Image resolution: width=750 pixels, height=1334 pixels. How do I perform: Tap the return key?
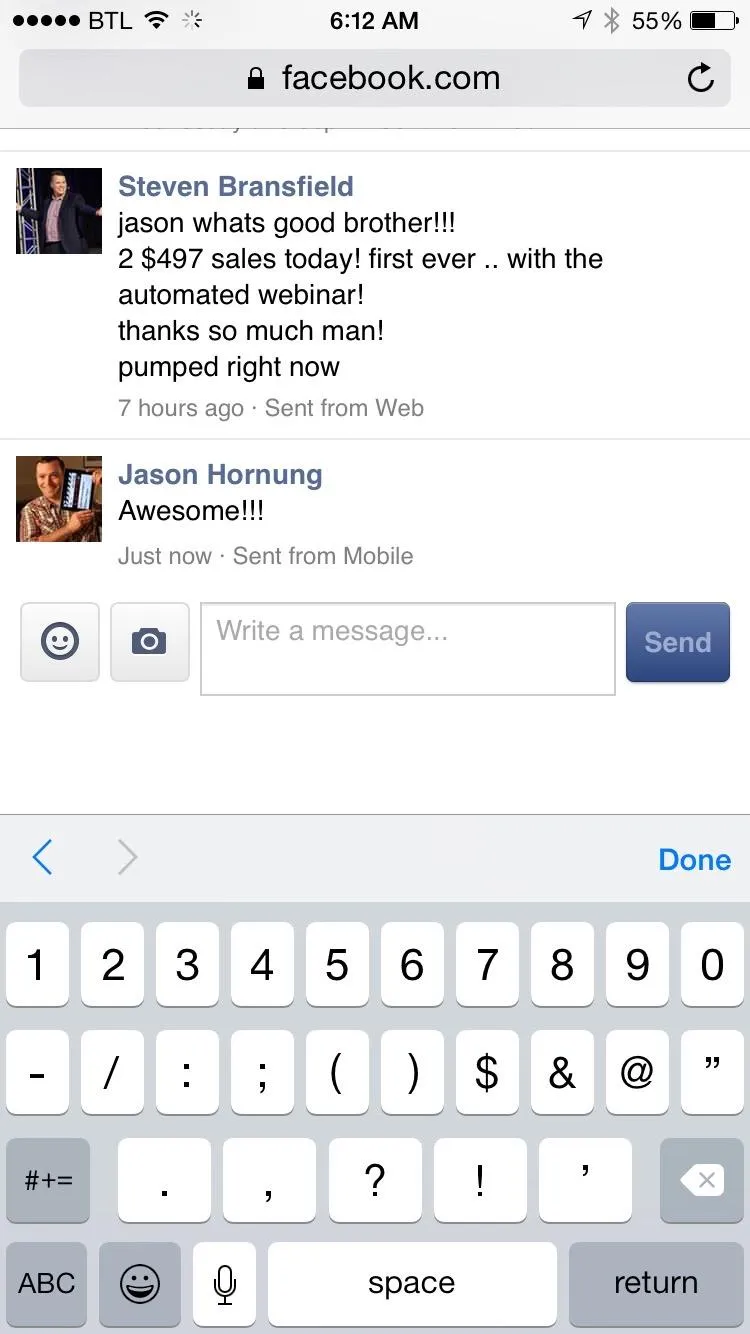(656, 1284)
